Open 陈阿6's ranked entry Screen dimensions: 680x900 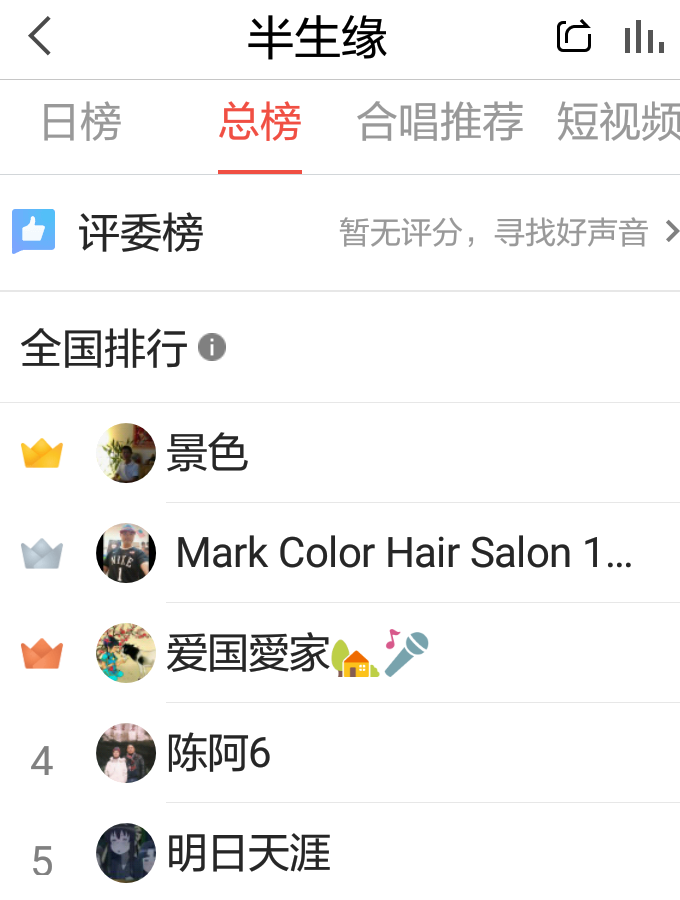(340, 753)
